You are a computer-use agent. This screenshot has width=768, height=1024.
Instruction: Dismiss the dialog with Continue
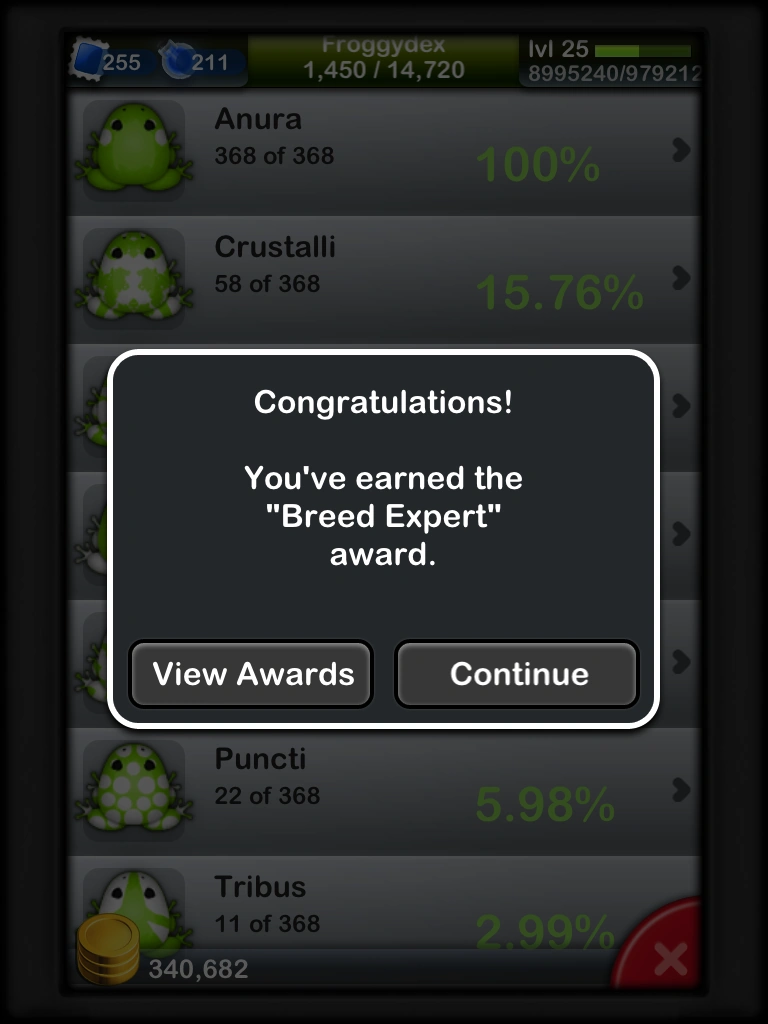[x=517, y=674]
